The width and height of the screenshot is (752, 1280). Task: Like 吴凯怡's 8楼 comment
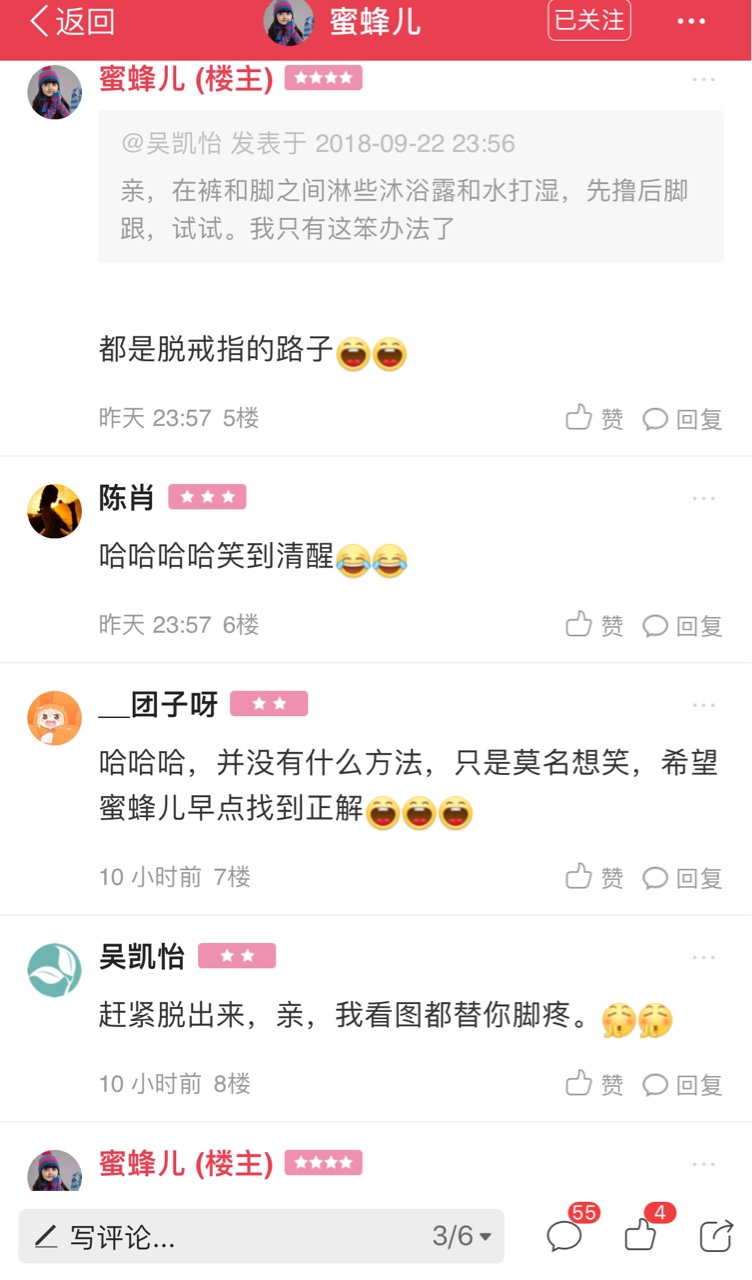coord(595,1083)
